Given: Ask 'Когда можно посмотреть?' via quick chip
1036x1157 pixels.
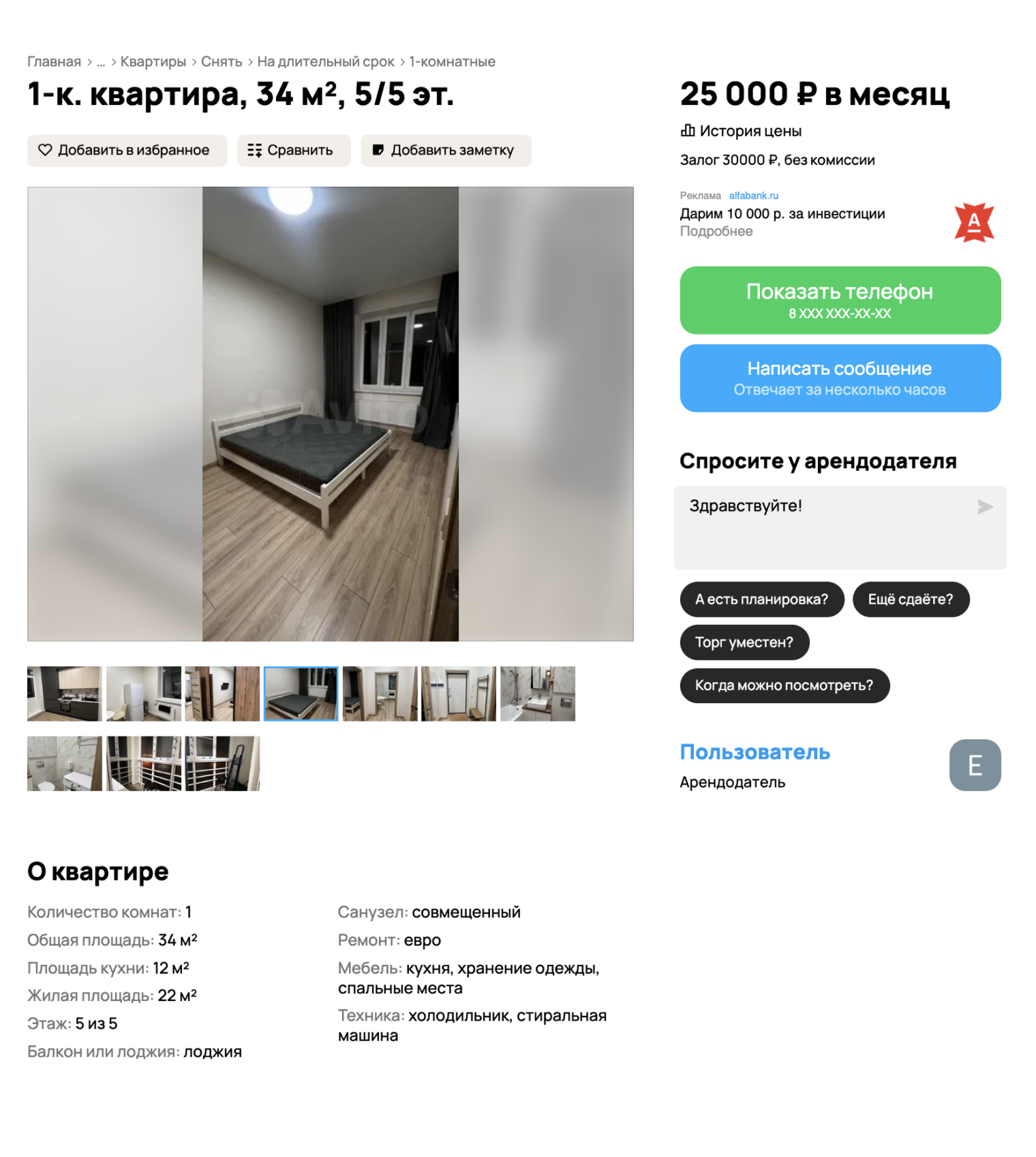Looking at the screenshot, I should pos(784,685).
